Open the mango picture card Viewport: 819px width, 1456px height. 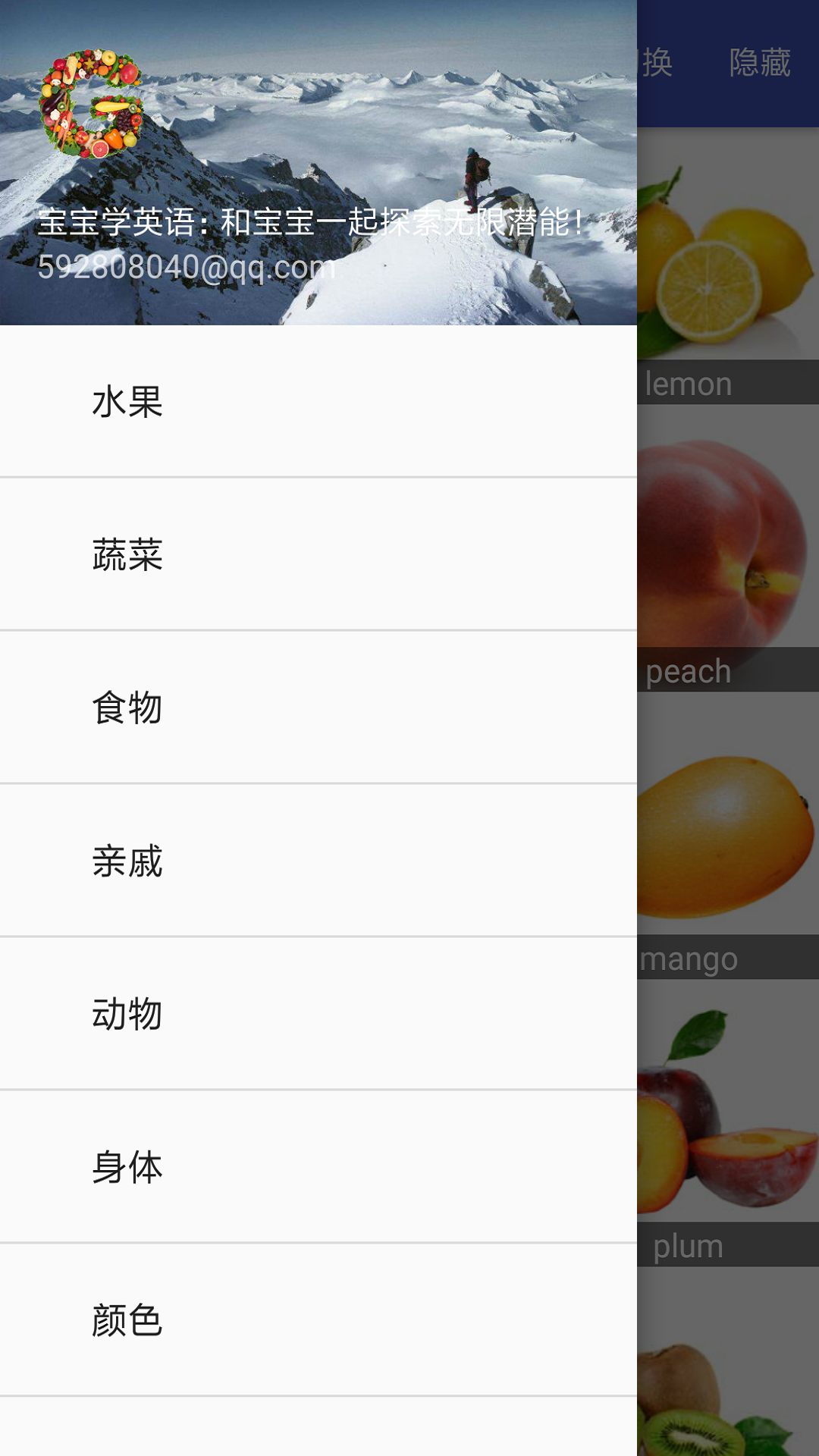pos(728,836)
